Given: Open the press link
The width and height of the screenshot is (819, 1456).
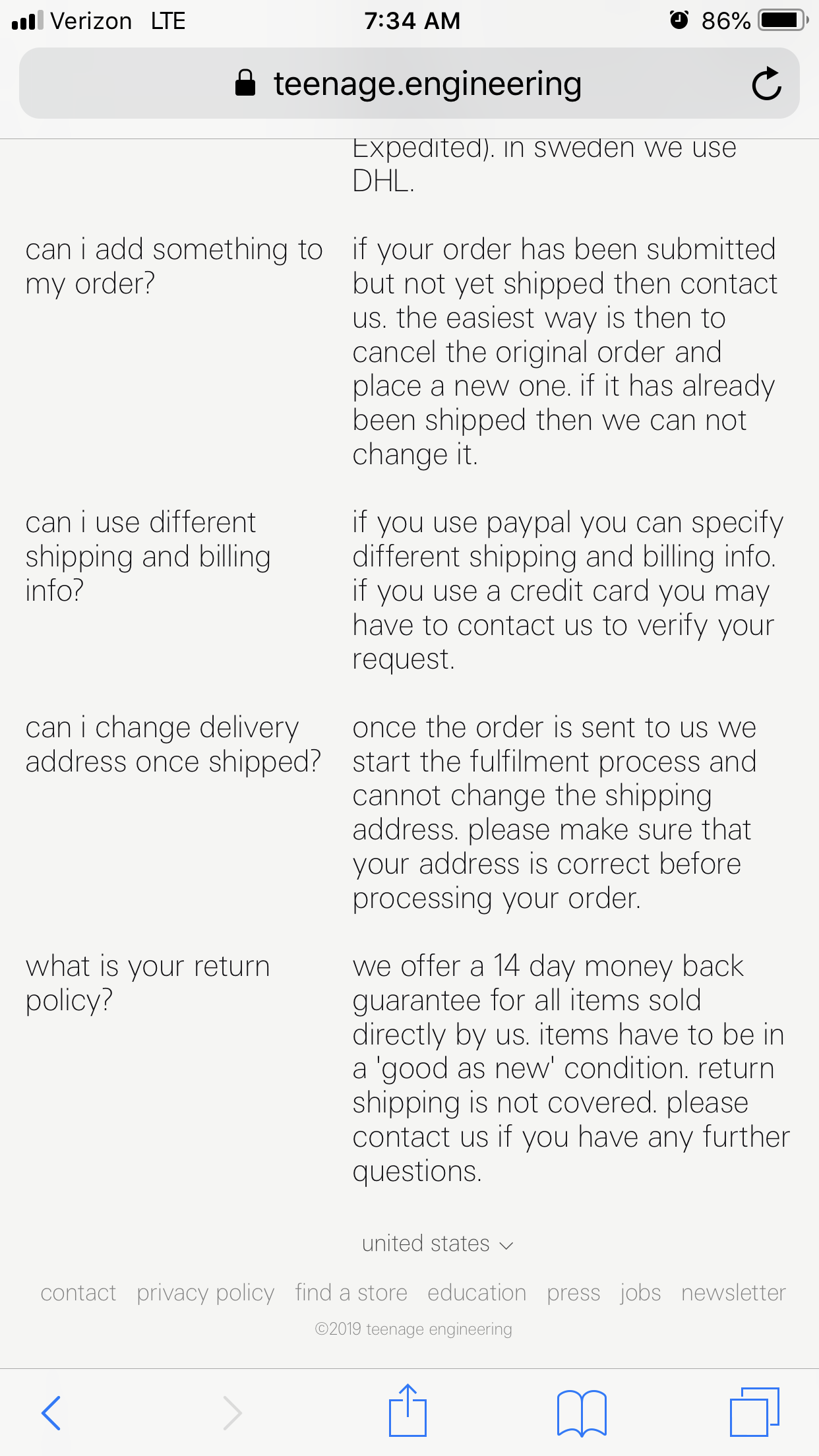Looking at the screenshot, I should click(574, 1294).
